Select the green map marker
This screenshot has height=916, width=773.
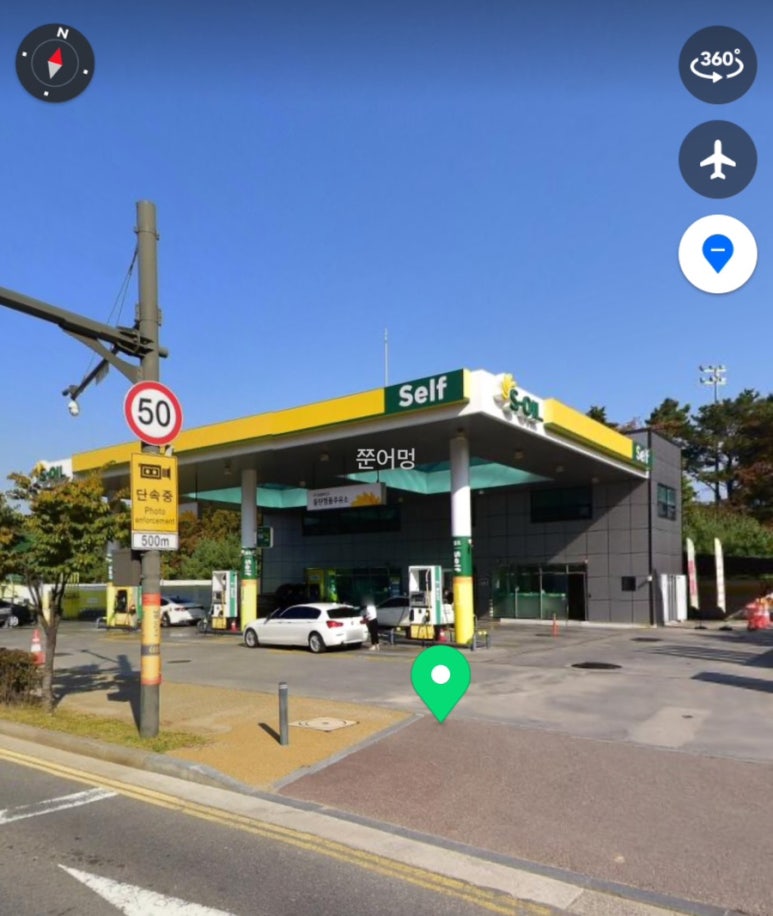pyautogui.click(x=440, y=679)
